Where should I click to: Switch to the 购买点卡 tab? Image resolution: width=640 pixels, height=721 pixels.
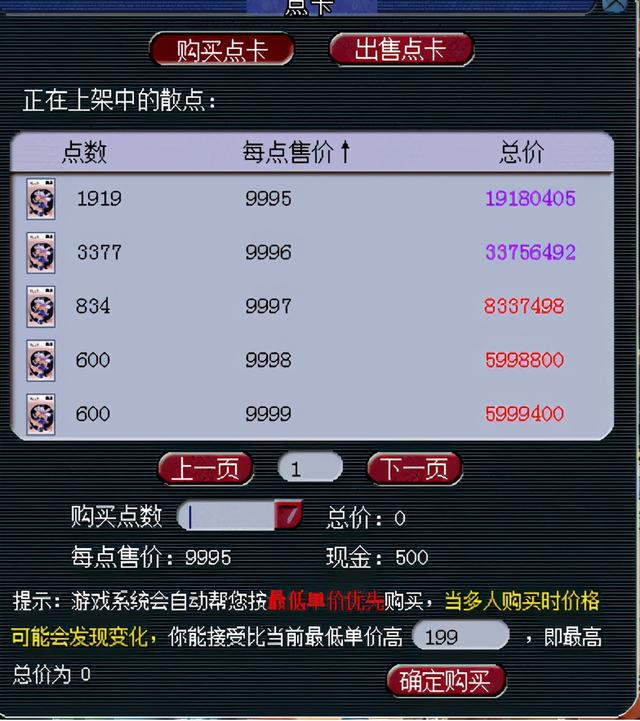coord(221,50)
